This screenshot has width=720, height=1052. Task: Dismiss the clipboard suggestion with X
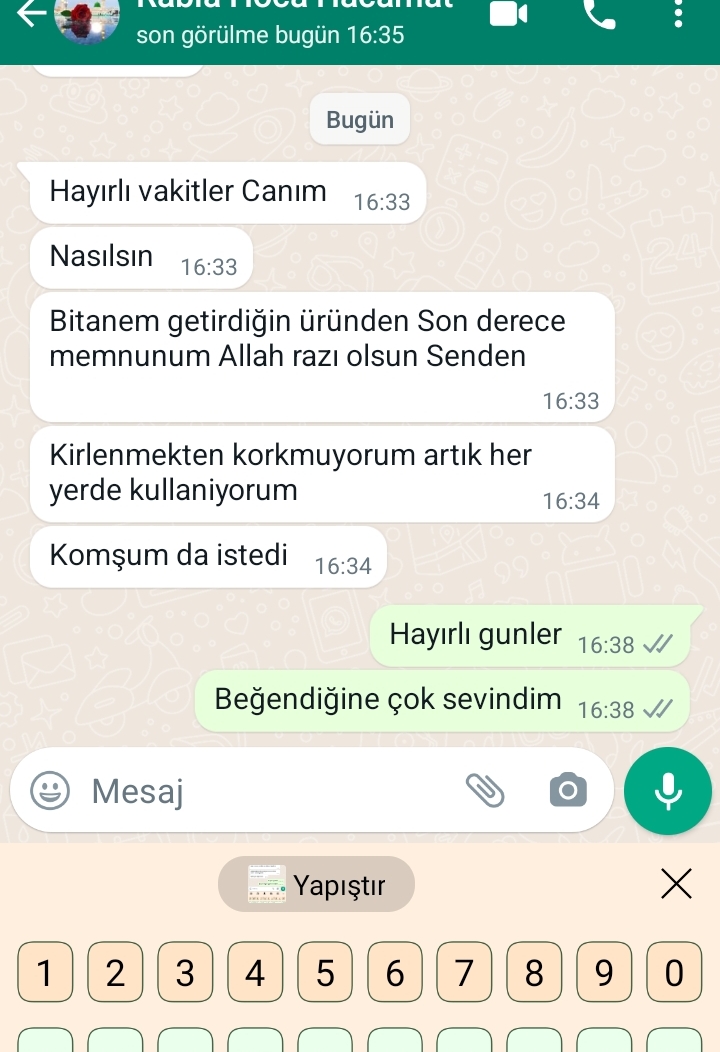click(676, 884)
